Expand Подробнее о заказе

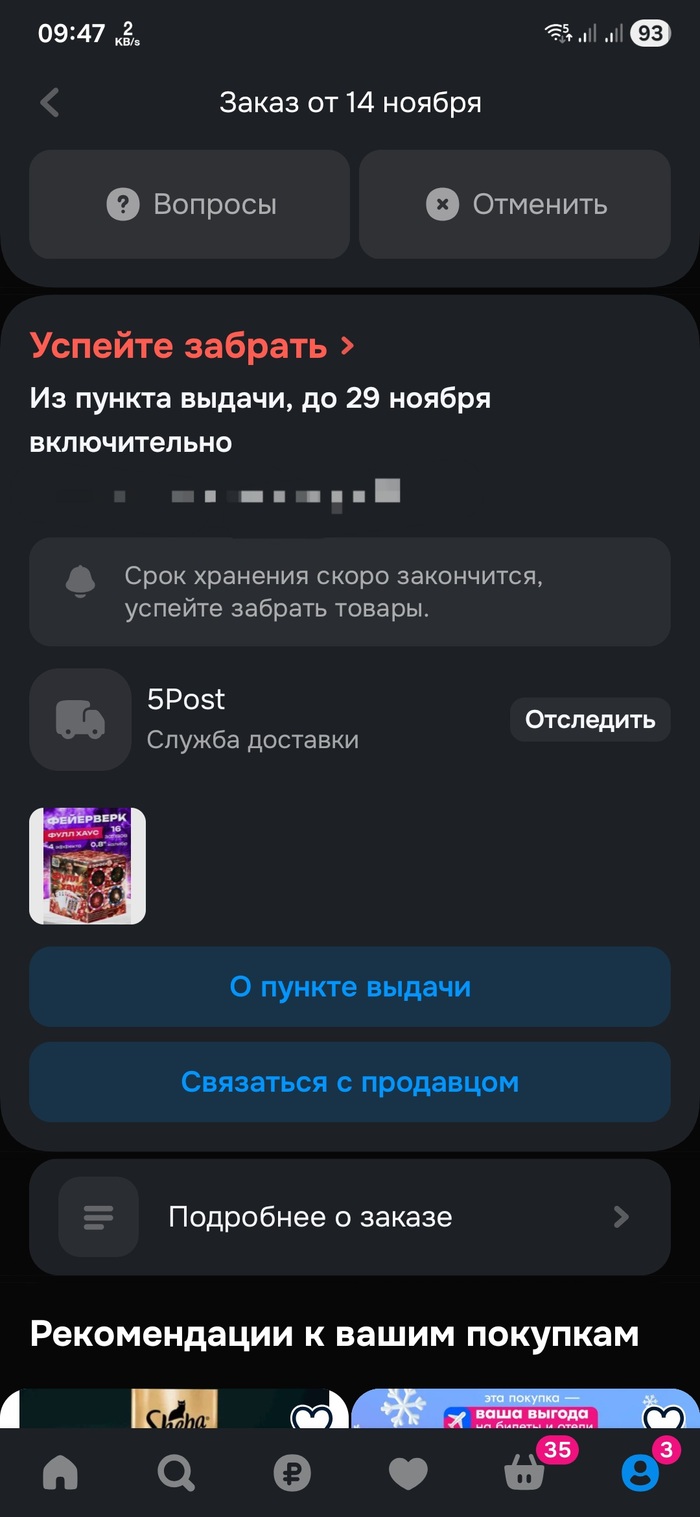pyautogui.click(x=350, y=1217)
